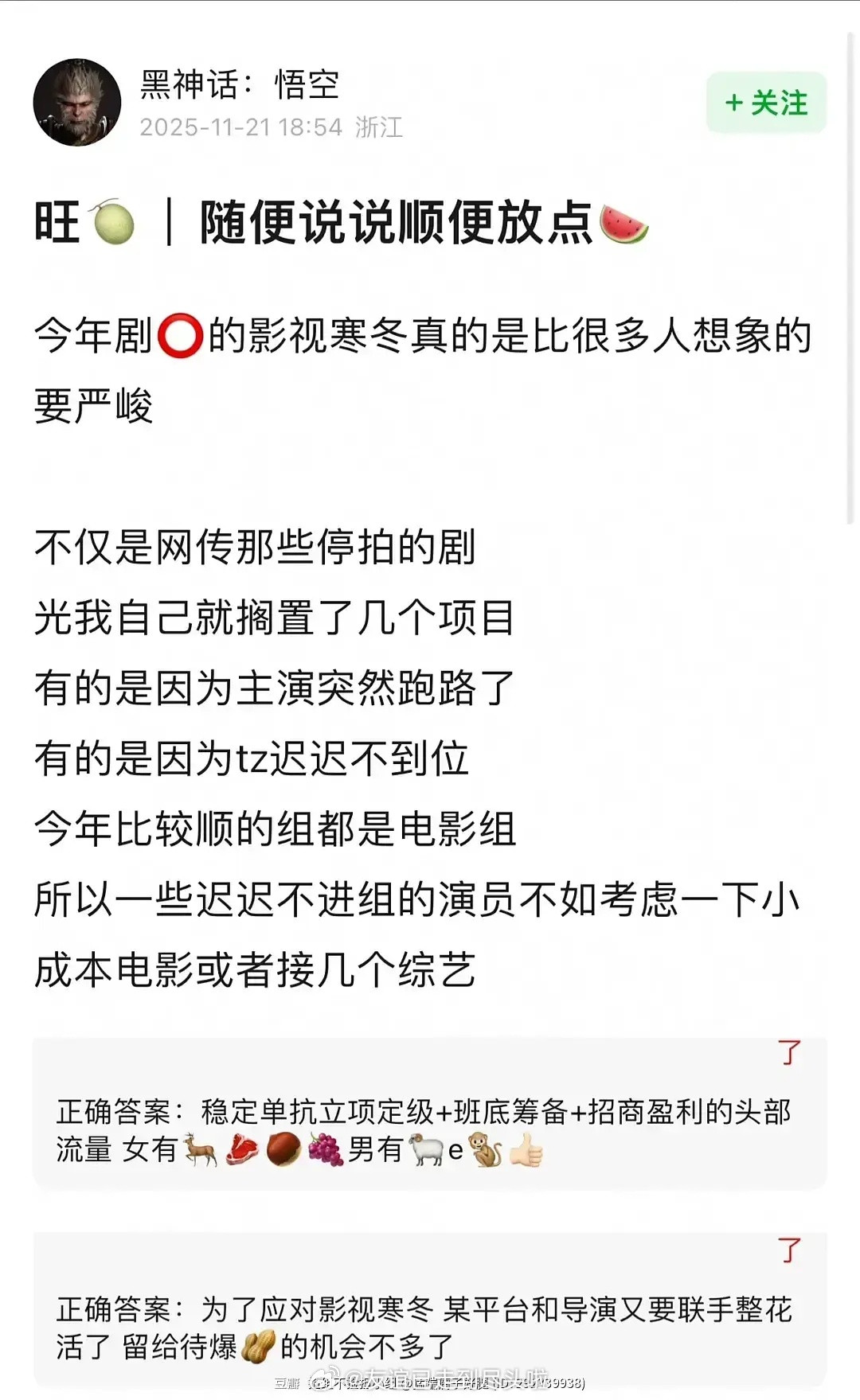Click the 浙江 location label
860x1400 pixels.
pyautogui.click(x=380, y=126)
